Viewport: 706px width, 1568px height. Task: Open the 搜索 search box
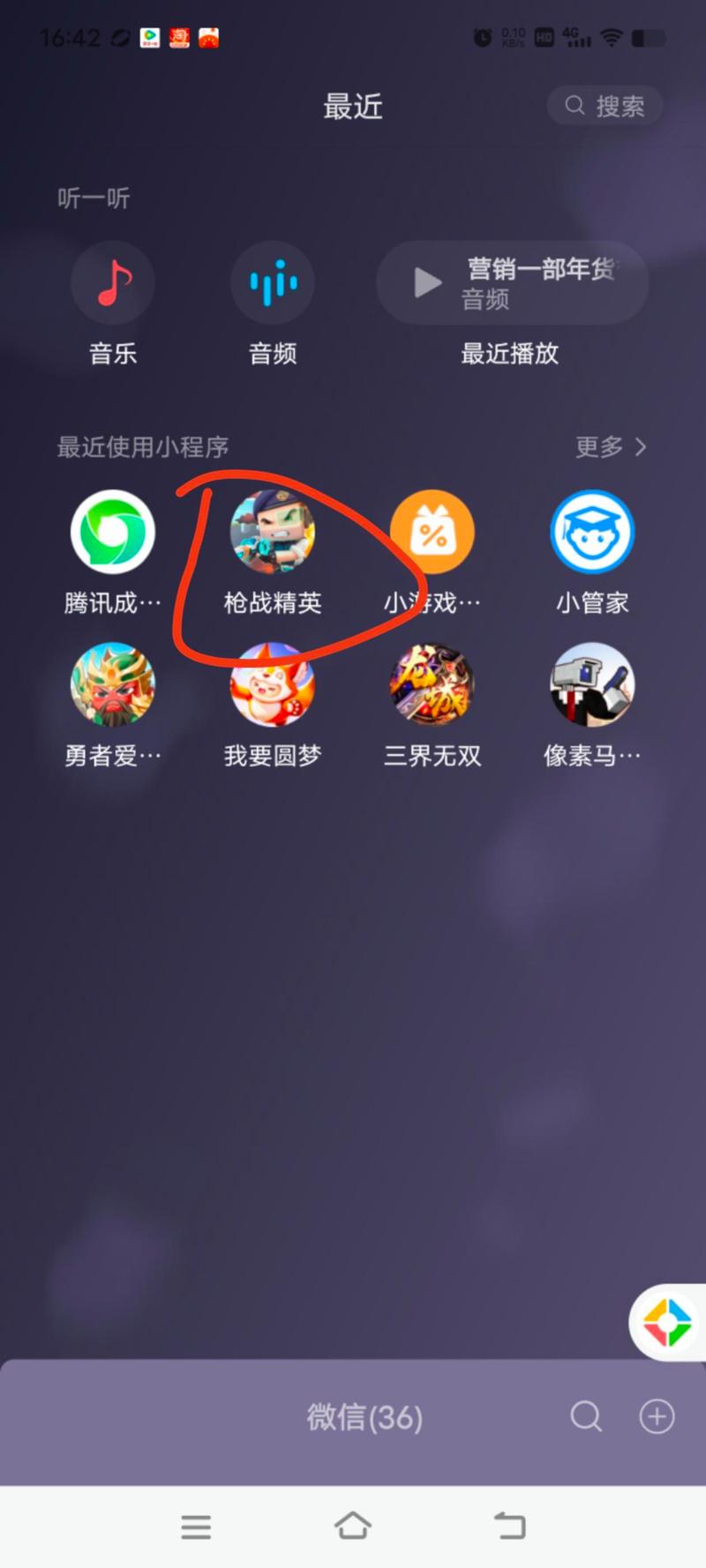coord(605,106)
